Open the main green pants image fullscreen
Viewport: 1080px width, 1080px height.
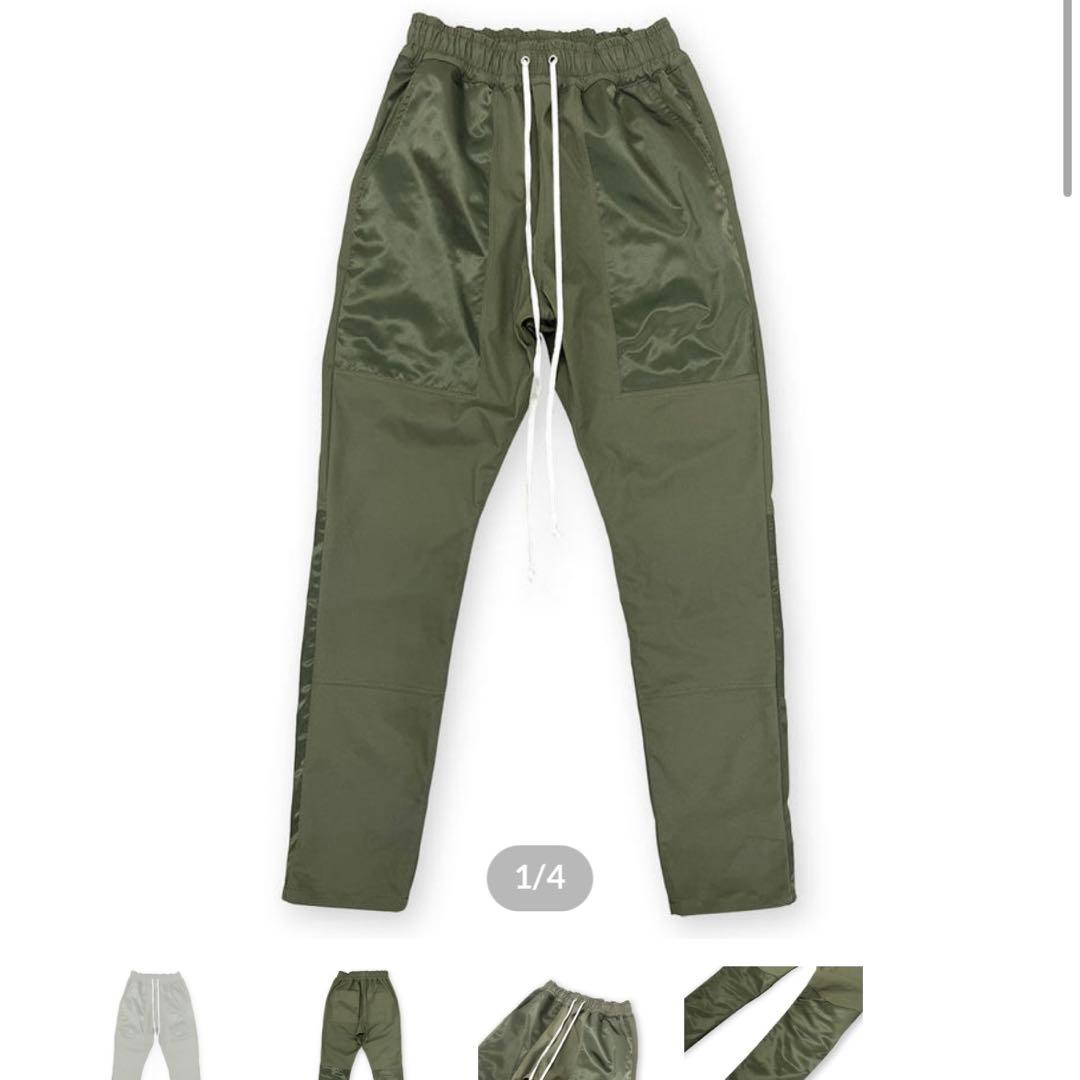pyautogui.click(x=540, y=460)
